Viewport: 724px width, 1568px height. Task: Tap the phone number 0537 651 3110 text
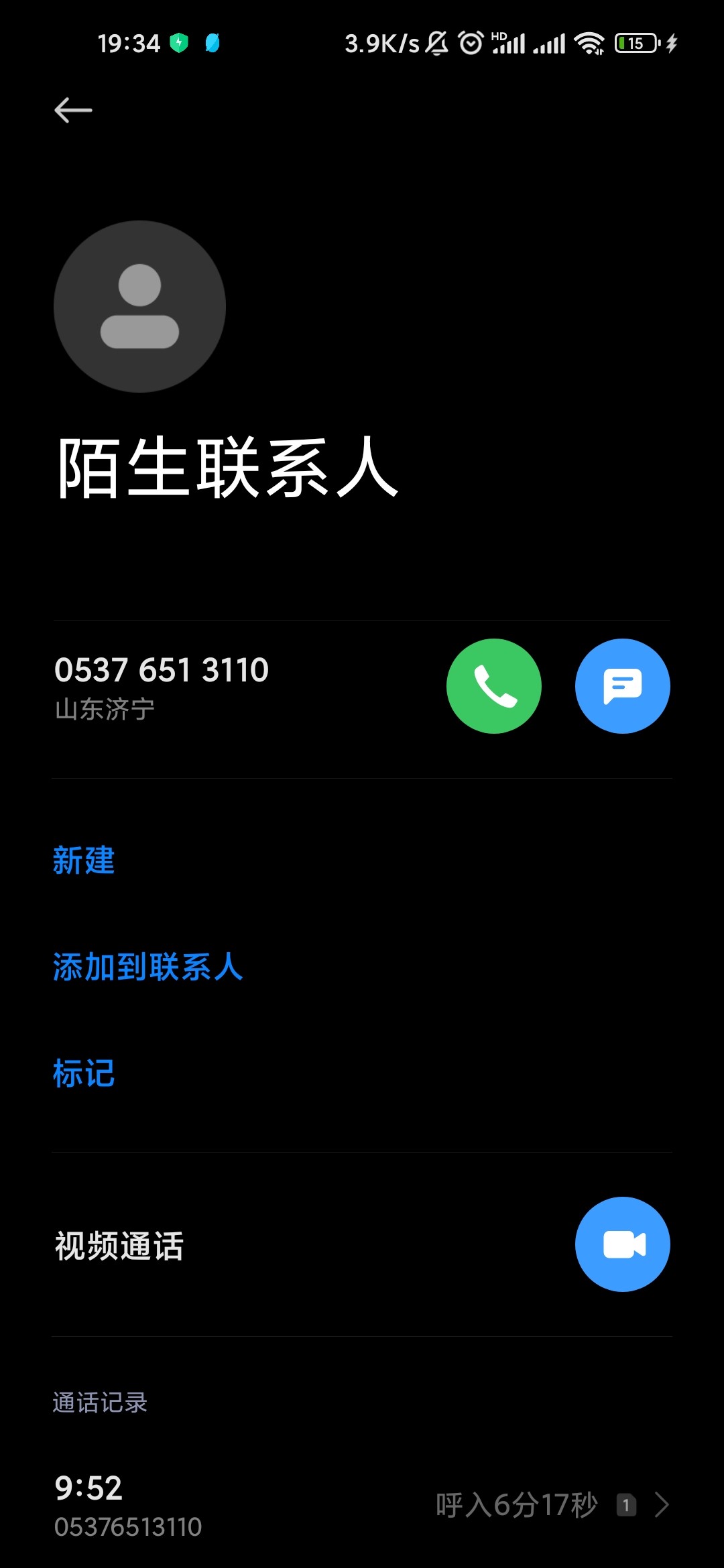161,669
